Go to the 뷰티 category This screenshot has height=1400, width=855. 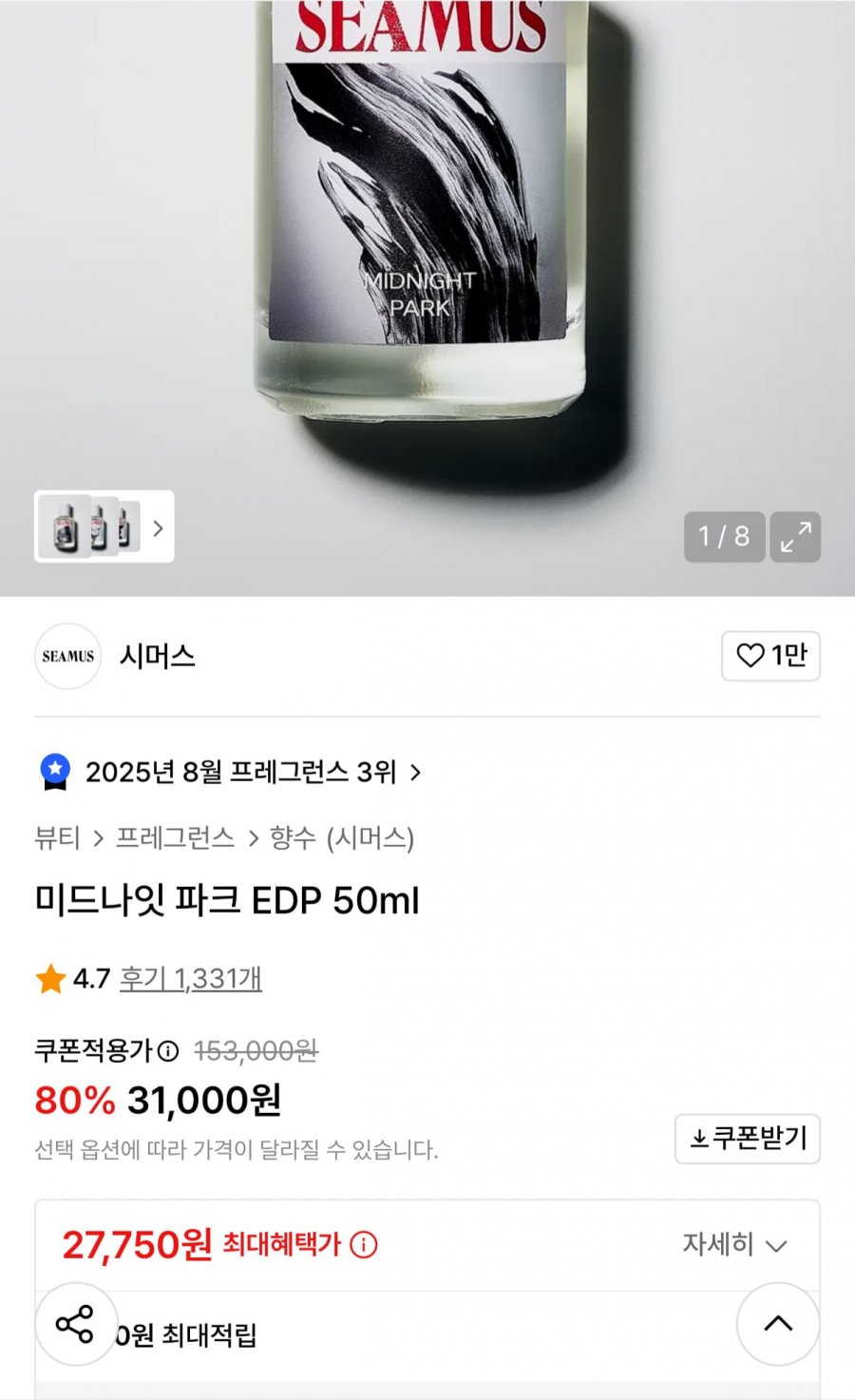pos(57,838)
